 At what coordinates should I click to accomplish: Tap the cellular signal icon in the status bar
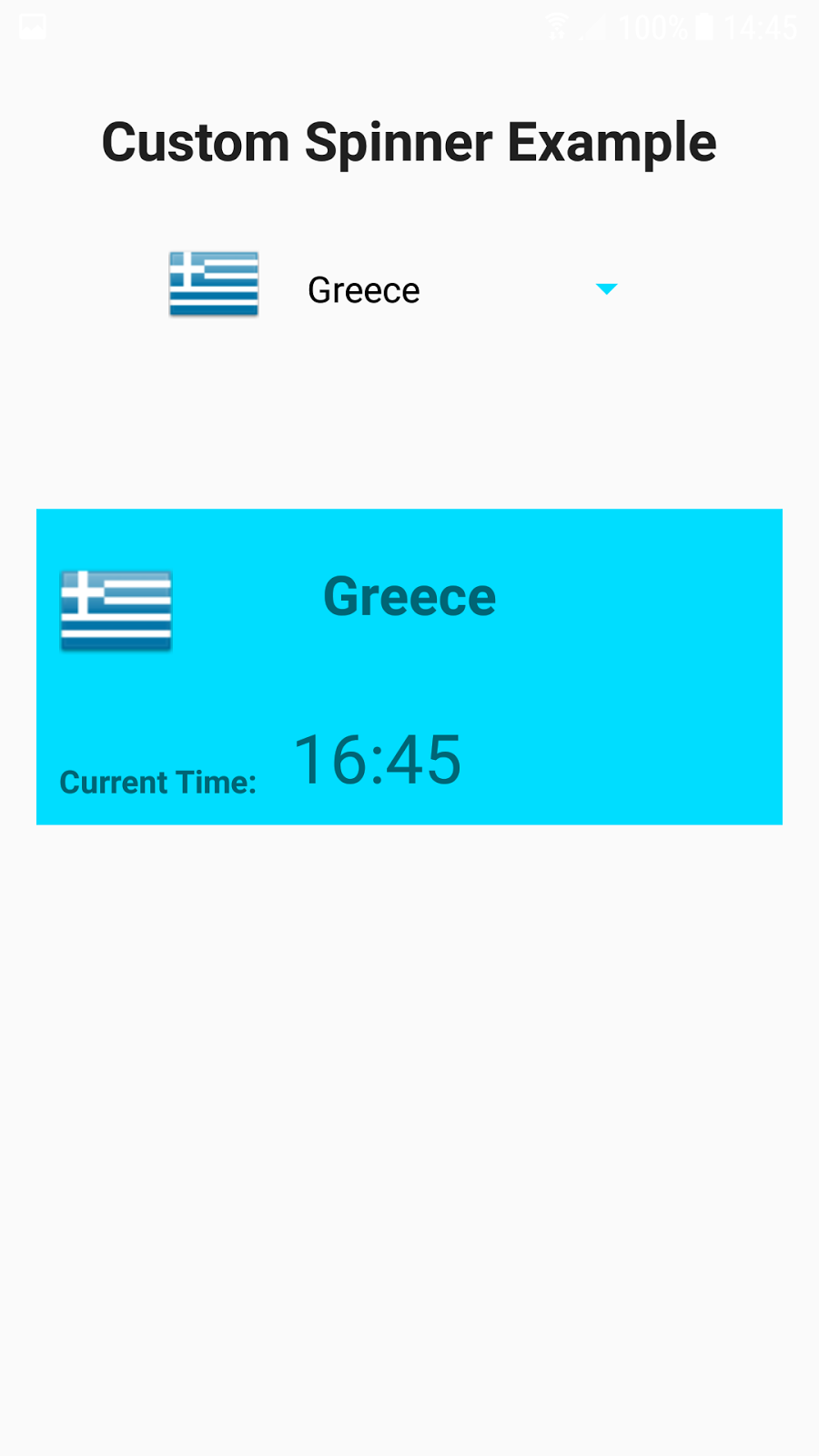(x=592, y=27)
